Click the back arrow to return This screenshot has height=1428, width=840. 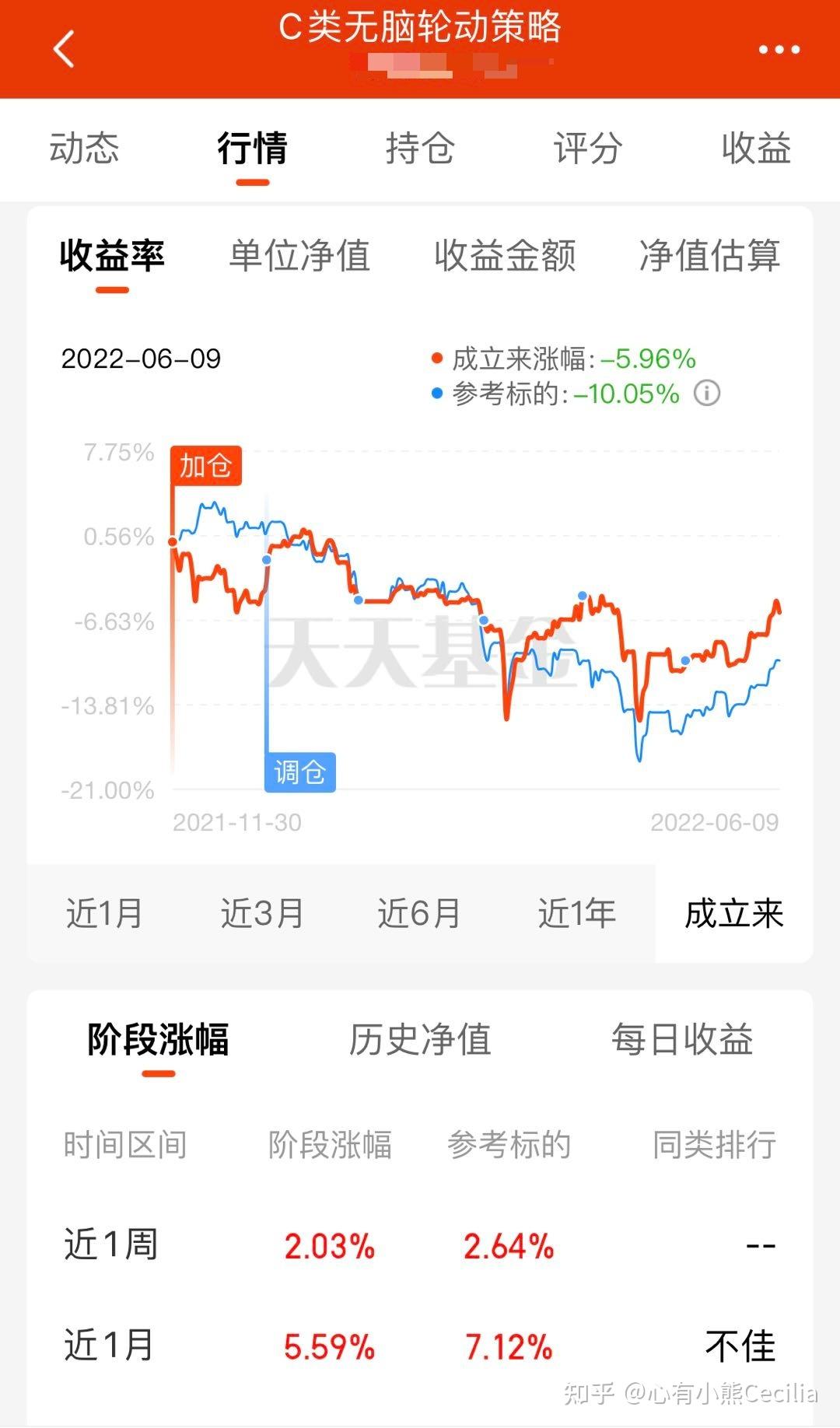[62, 50]
